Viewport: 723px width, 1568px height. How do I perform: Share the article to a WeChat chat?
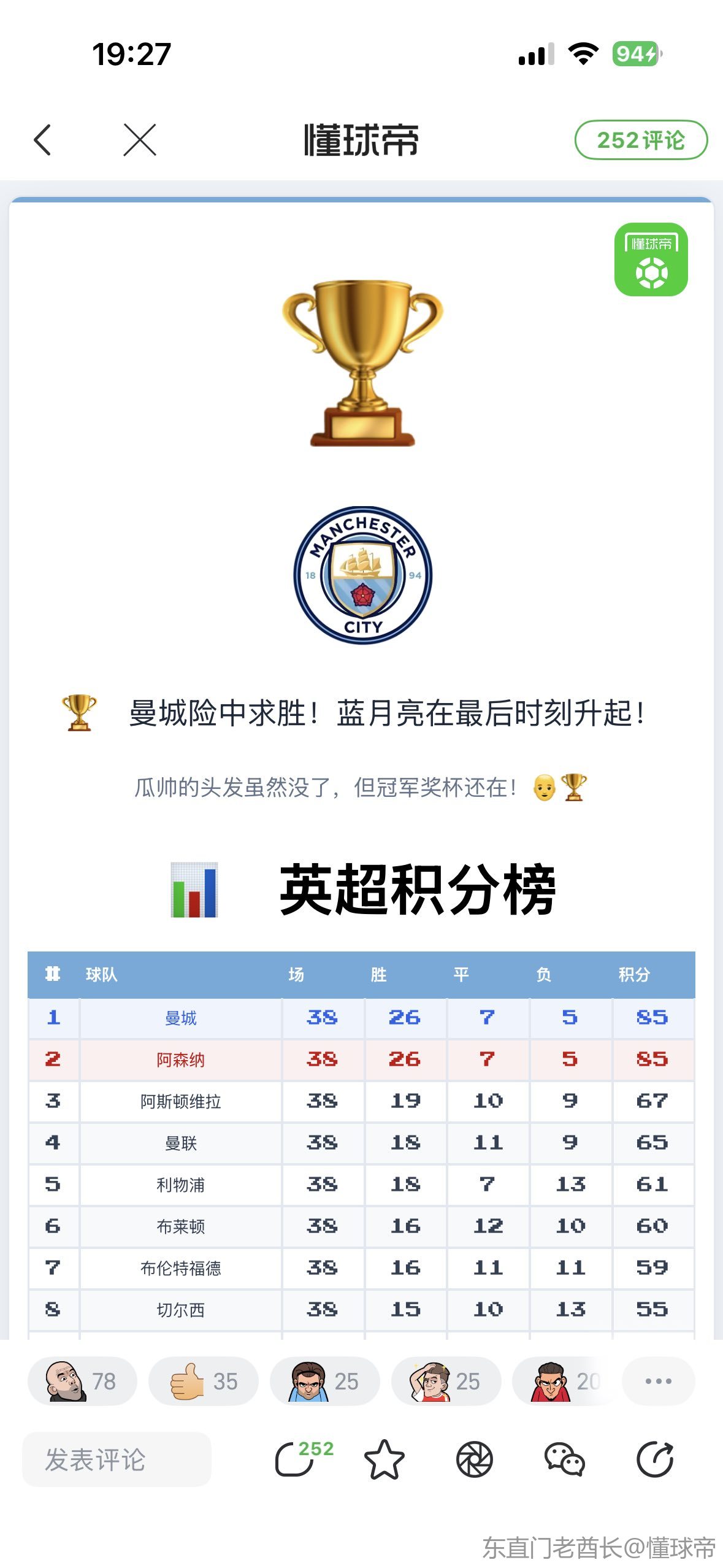[x=564, y=1459]
